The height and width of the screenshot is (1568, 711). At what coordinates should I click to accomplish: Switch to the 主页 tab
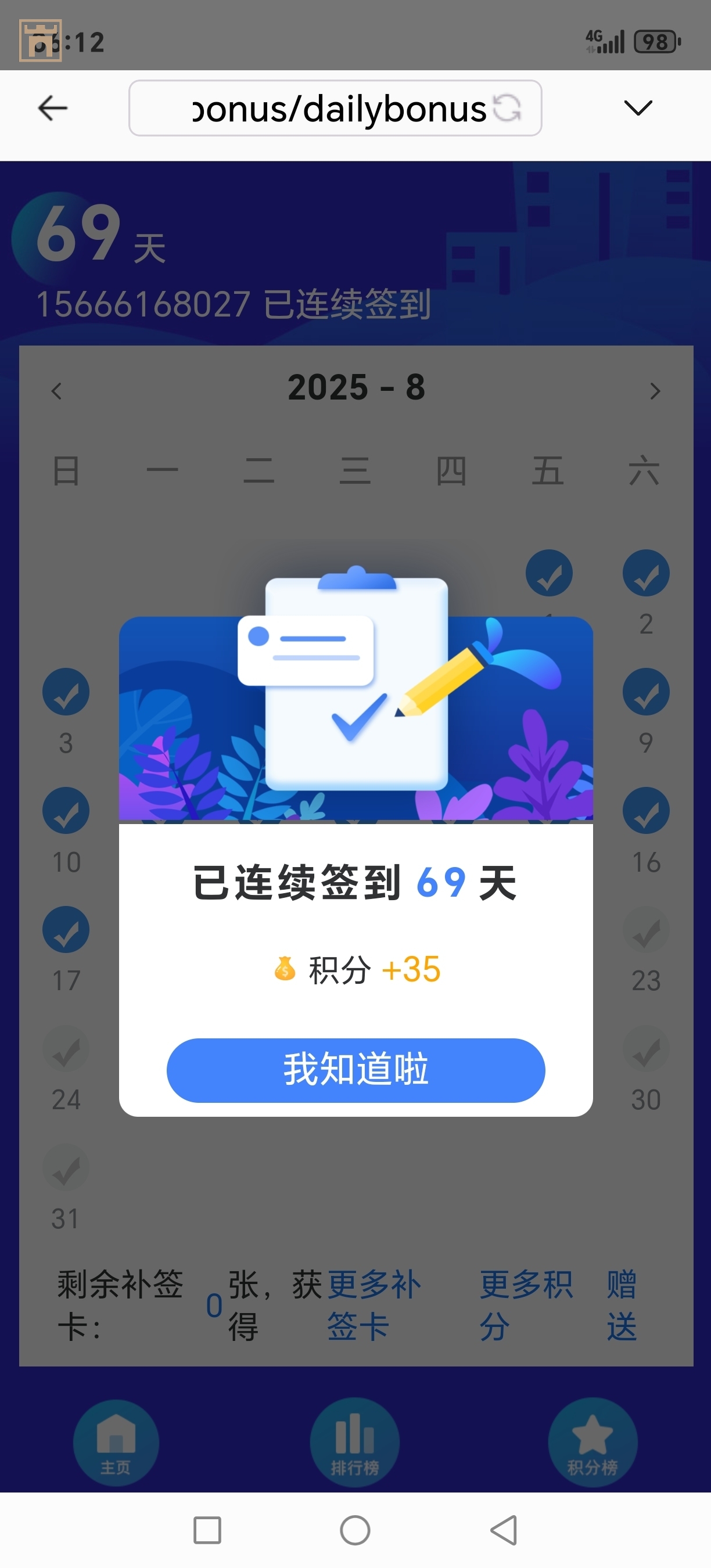click(116, 1443)
